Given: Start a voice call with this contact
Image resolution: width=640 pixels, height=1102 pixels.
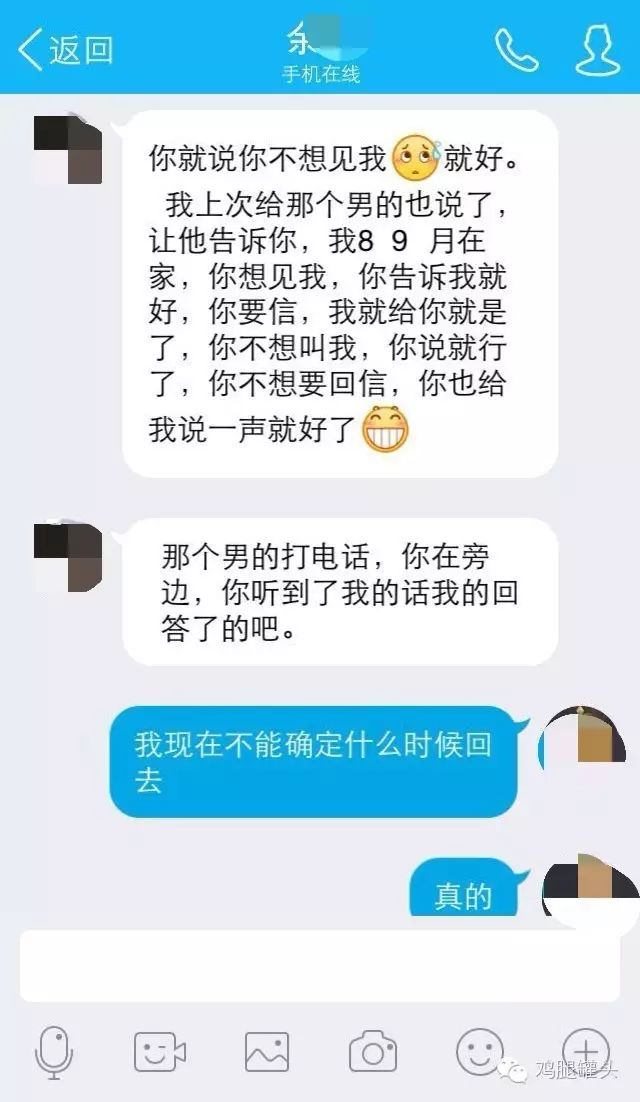Looking at the screenshot, I should pyautogui.click(x=516, y=50).
